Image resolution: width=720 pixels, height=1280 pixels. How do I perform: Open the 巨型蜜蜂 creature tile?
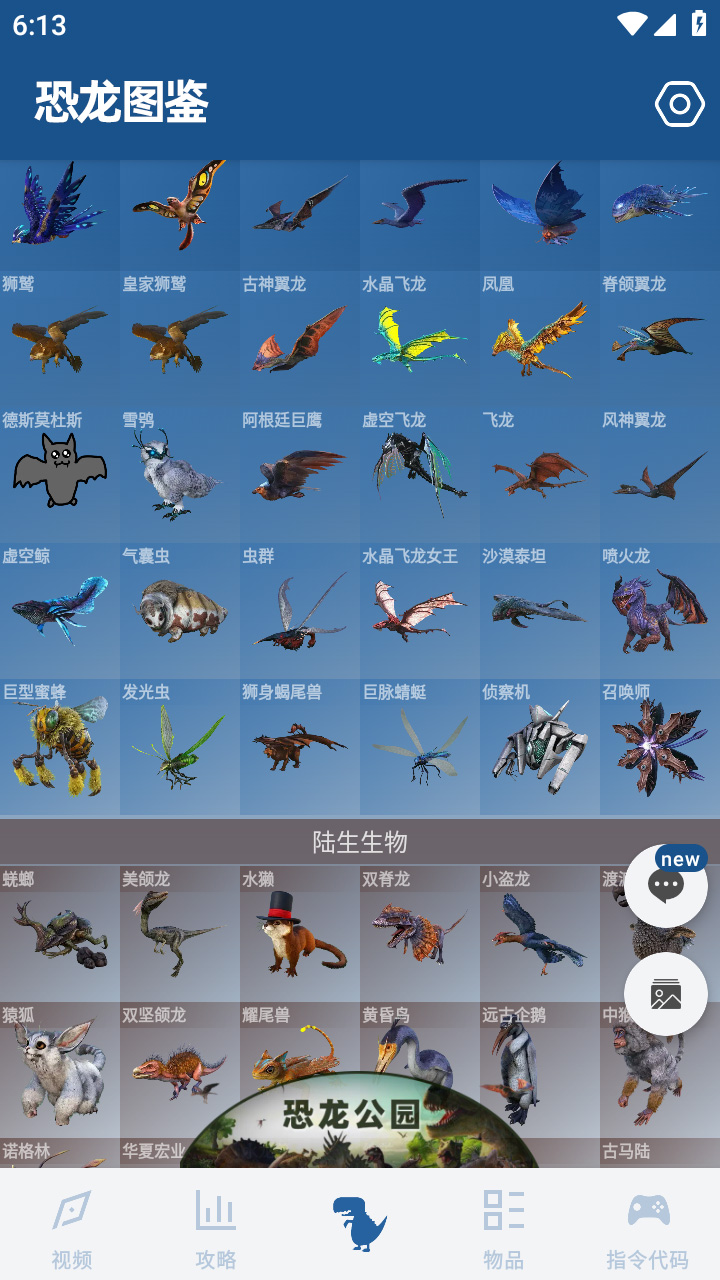click(x=60, y=746)
